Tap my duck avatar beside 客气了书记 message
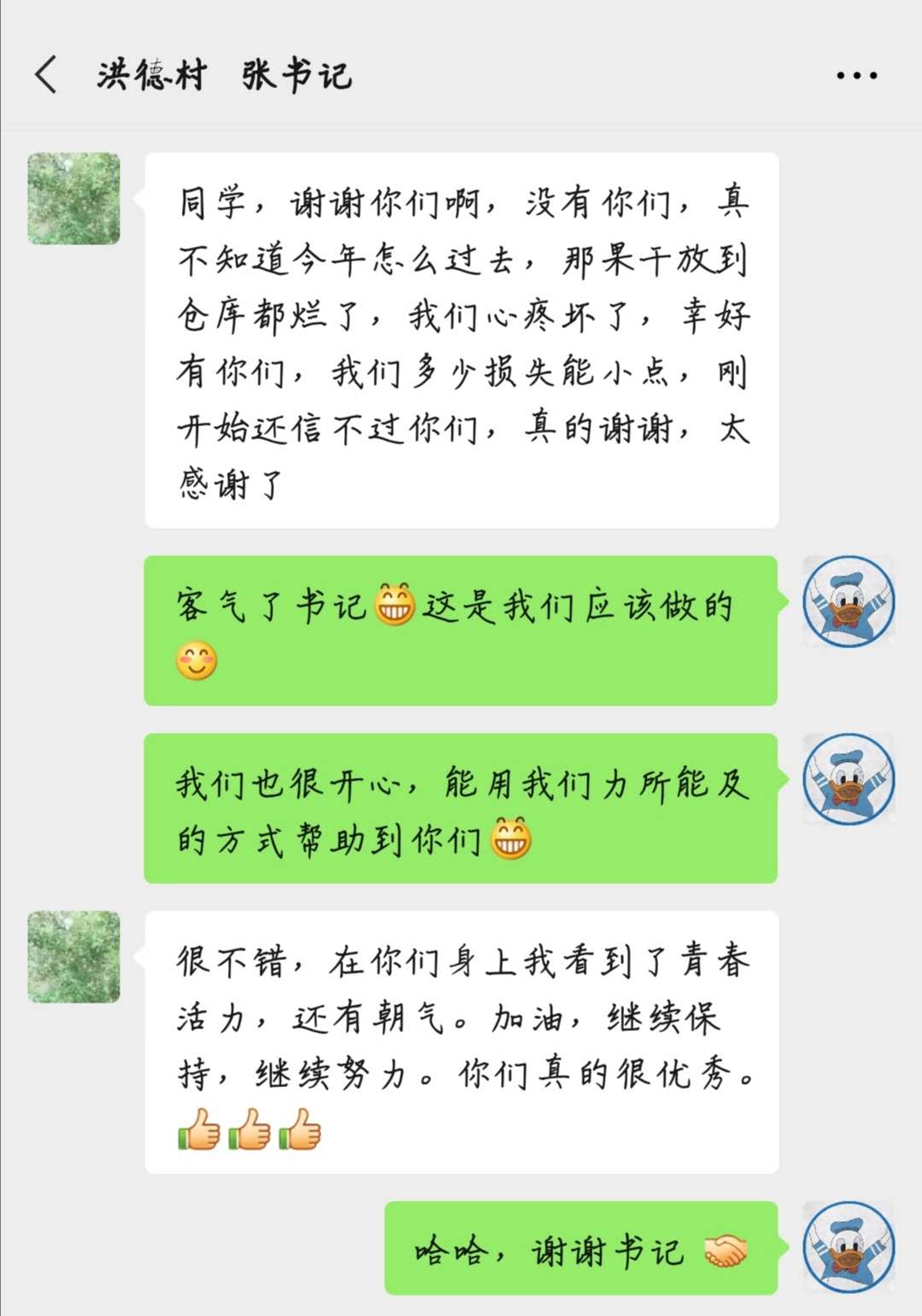 849,601
